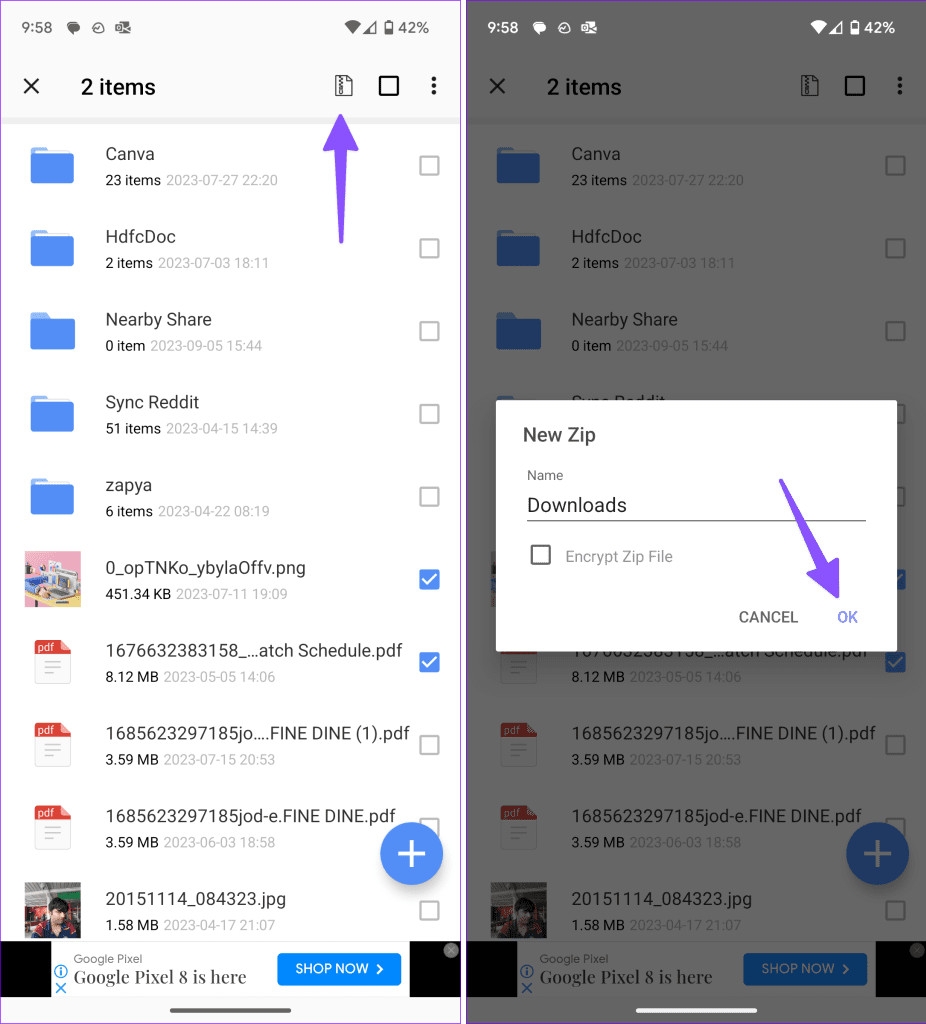The height and width of the screenshot is (1024, 926).
Task: Confirm the New Zip dialog with OK
Action: click(x=847, y=617)
